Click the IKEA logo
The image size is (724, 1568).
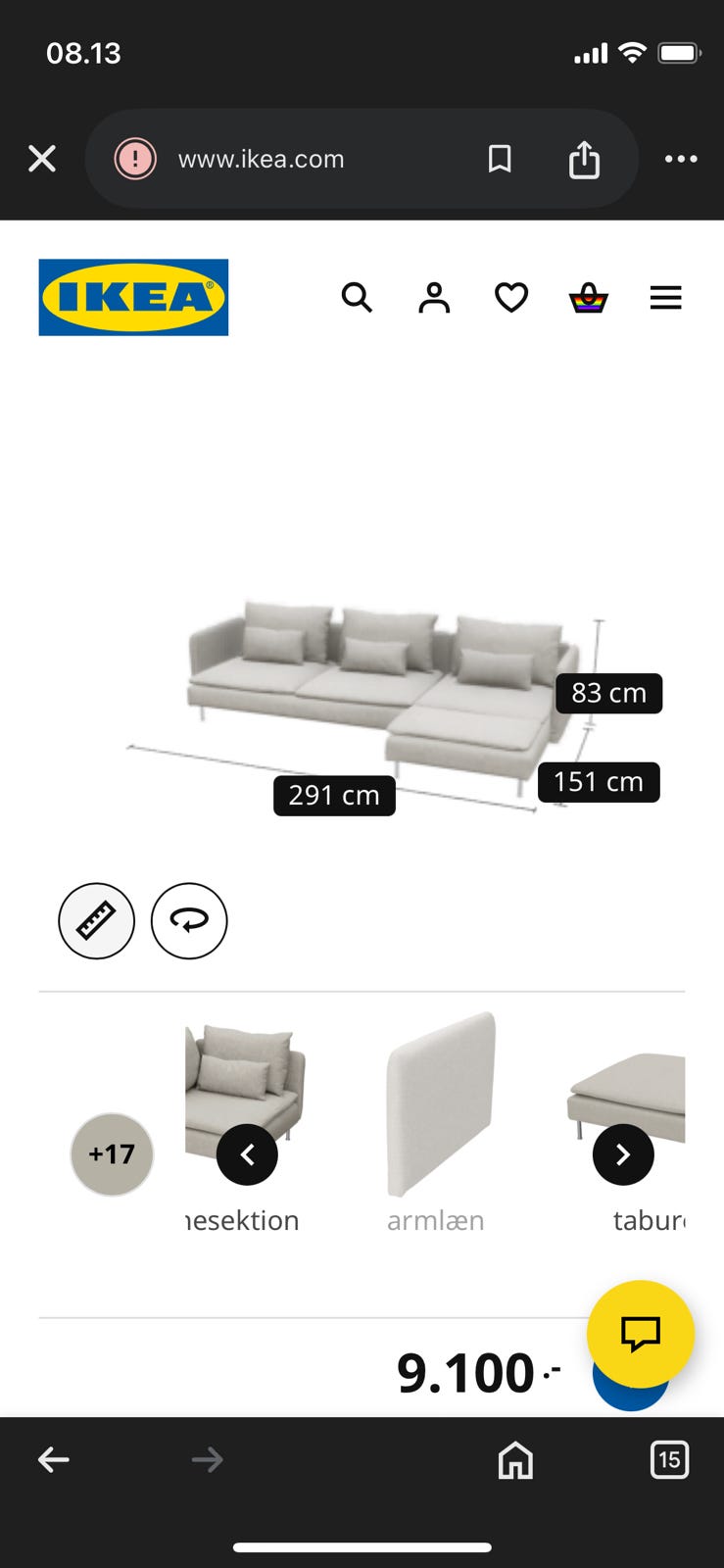(x=132, y=297)
